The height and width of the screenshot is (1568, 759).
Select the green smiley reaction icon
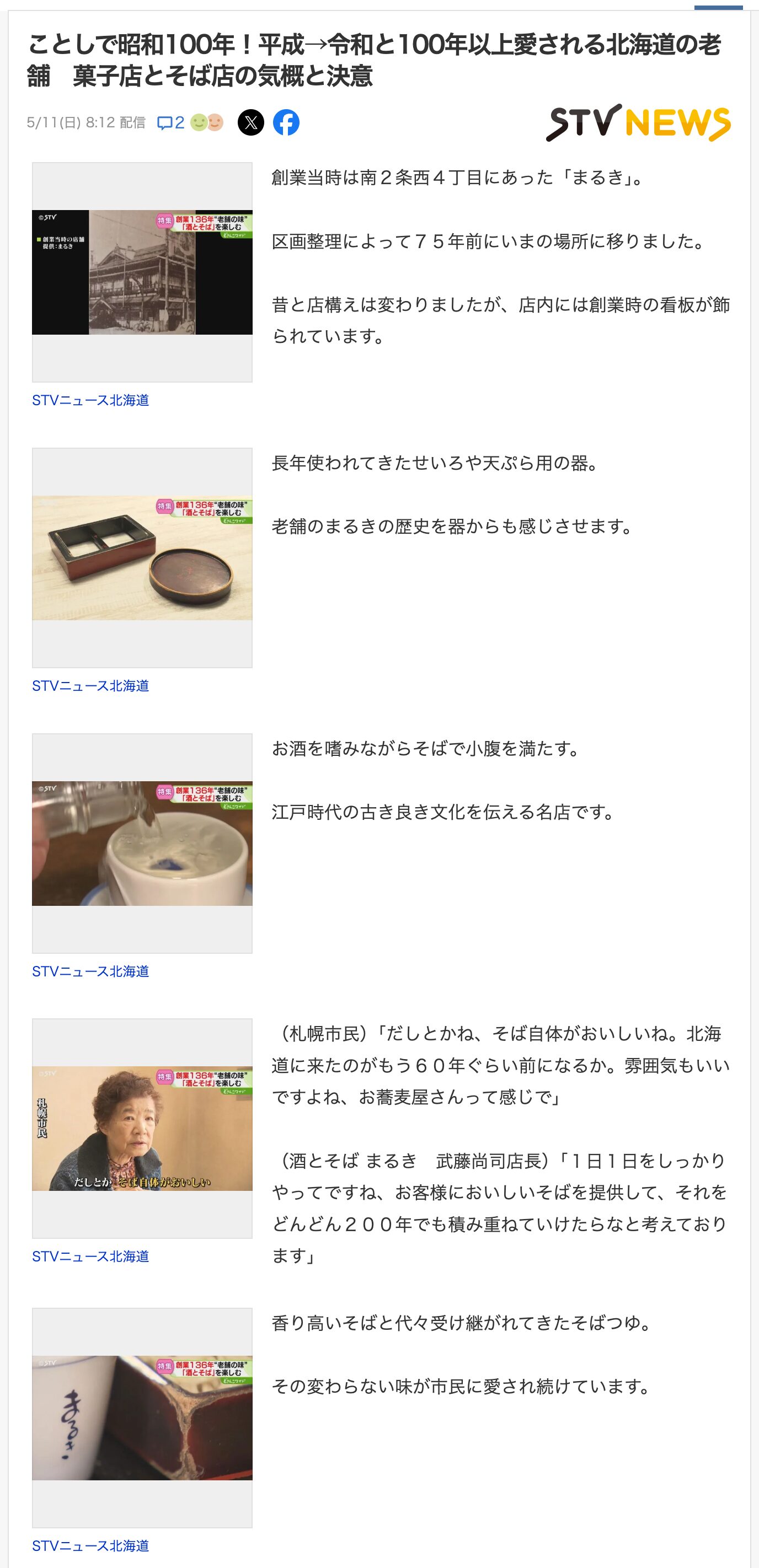coord(199,122)
